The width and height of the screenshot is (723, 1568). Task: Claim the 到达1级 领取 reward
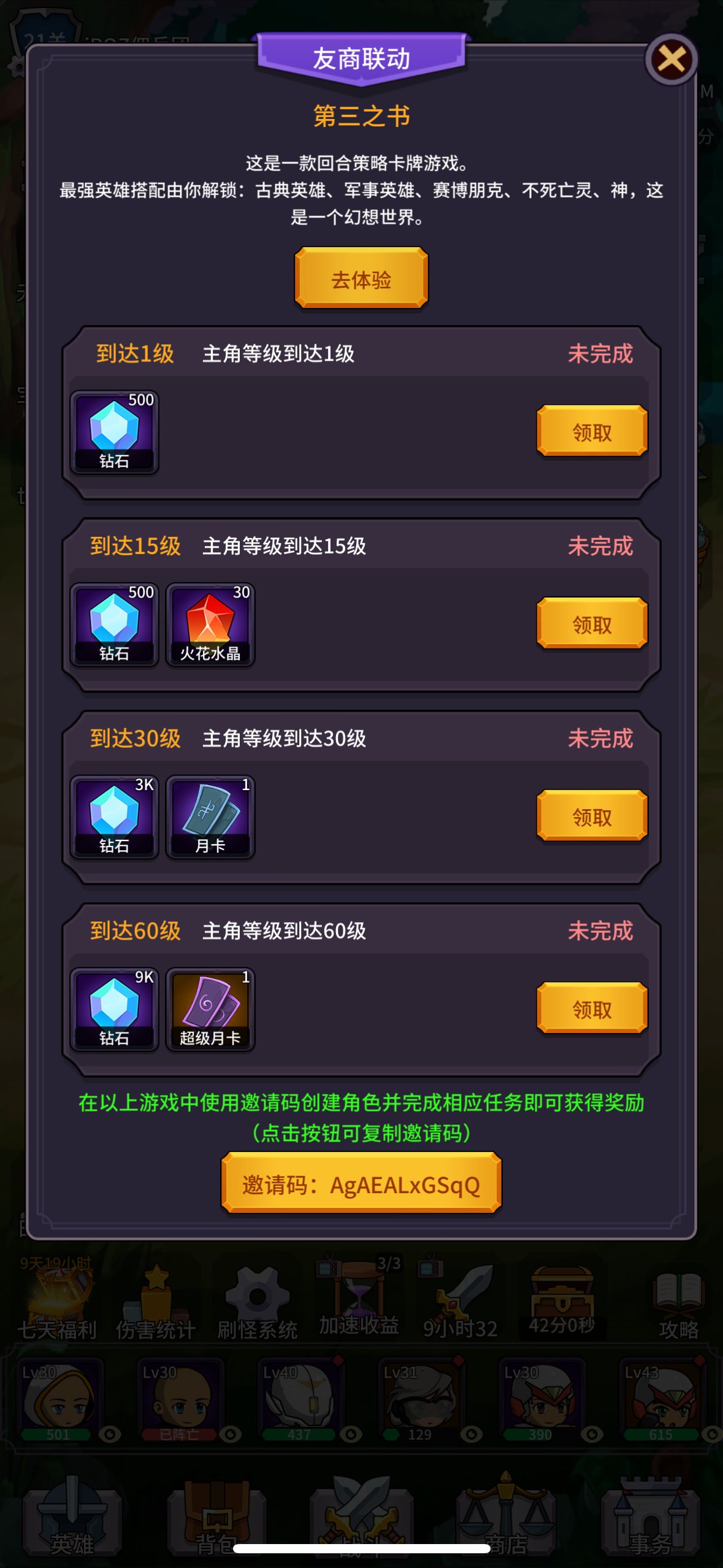tap(591, 431)
